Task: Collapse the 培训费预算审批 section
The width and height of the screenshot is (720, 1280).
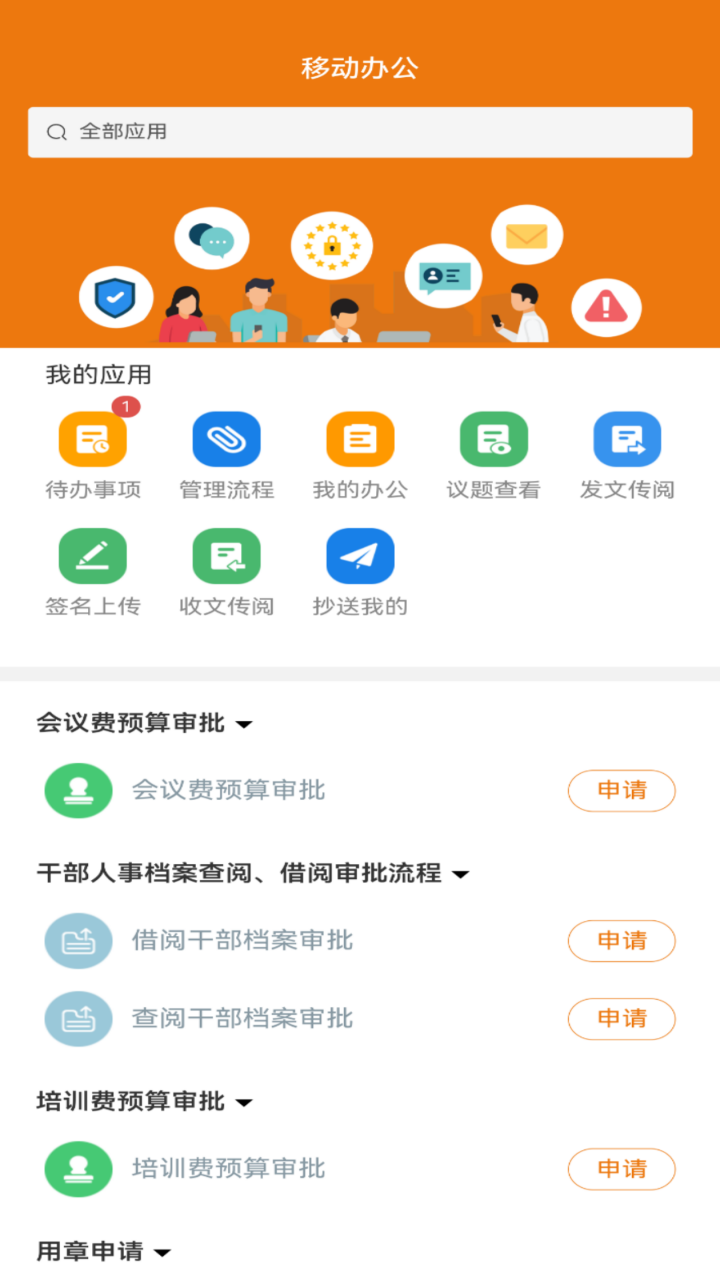Action: click(243, 1102)
